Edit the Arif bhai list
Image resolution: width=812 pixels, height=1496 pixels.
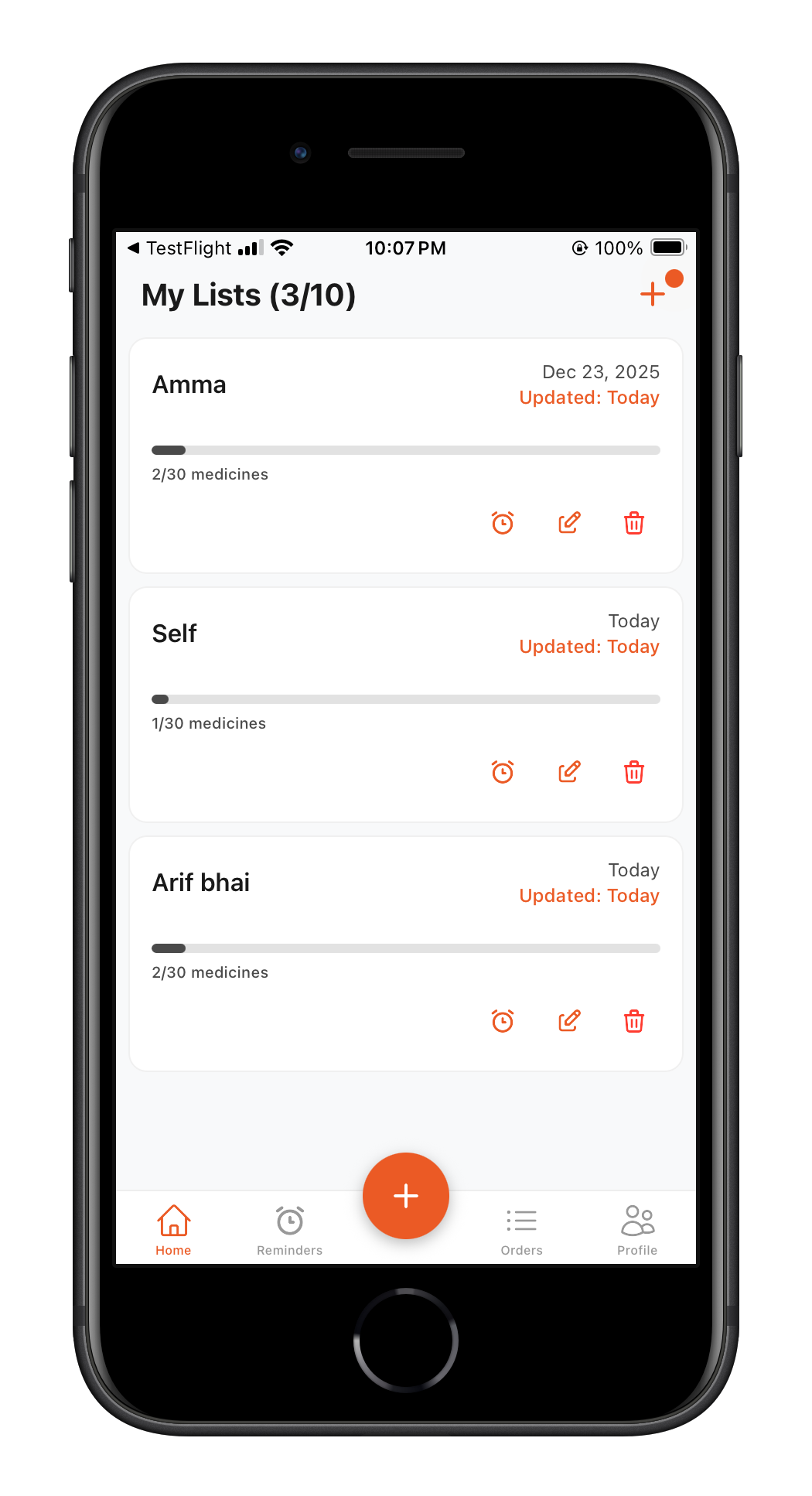click(569, 1022)
